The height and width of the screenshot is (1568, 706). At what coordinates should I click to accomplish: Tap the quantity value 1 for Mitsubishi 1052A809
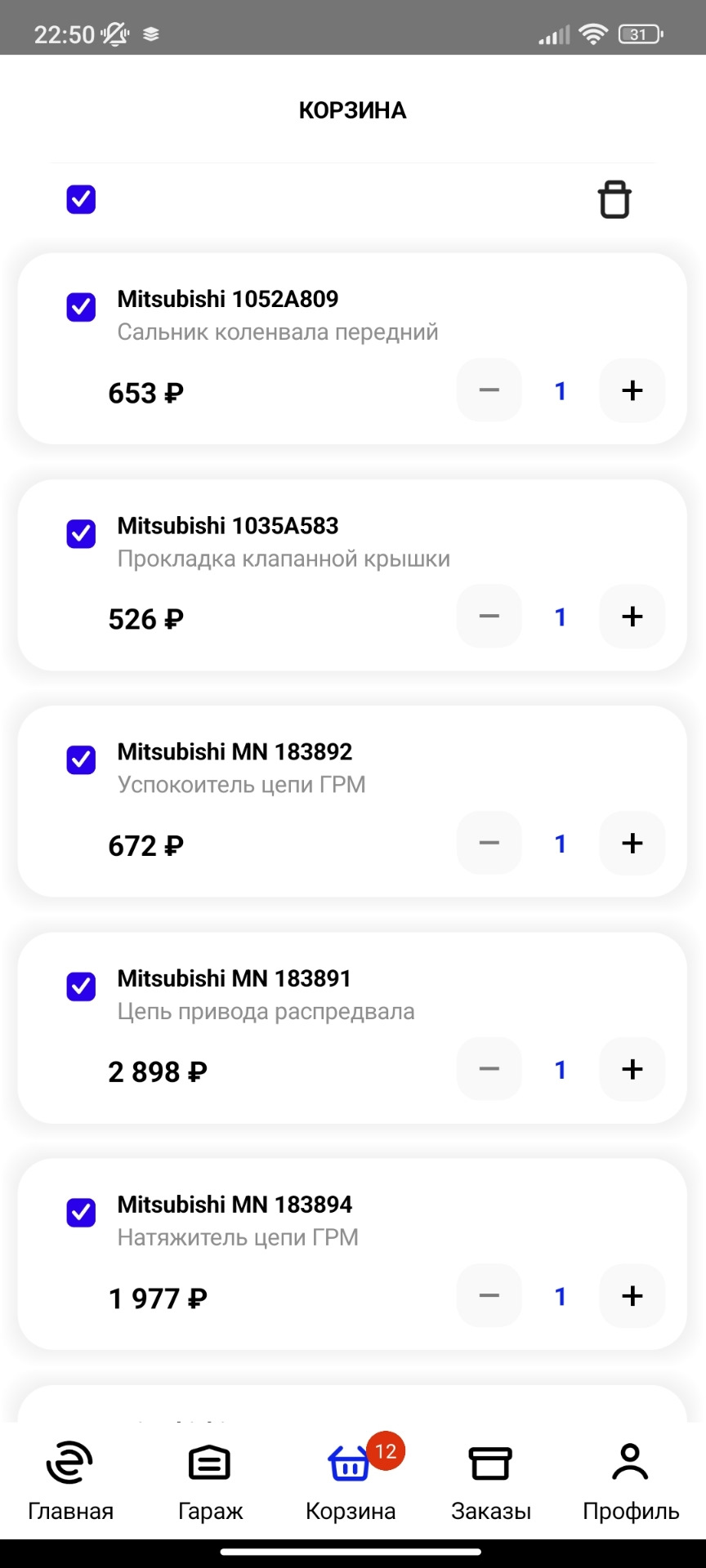[560, 390]
